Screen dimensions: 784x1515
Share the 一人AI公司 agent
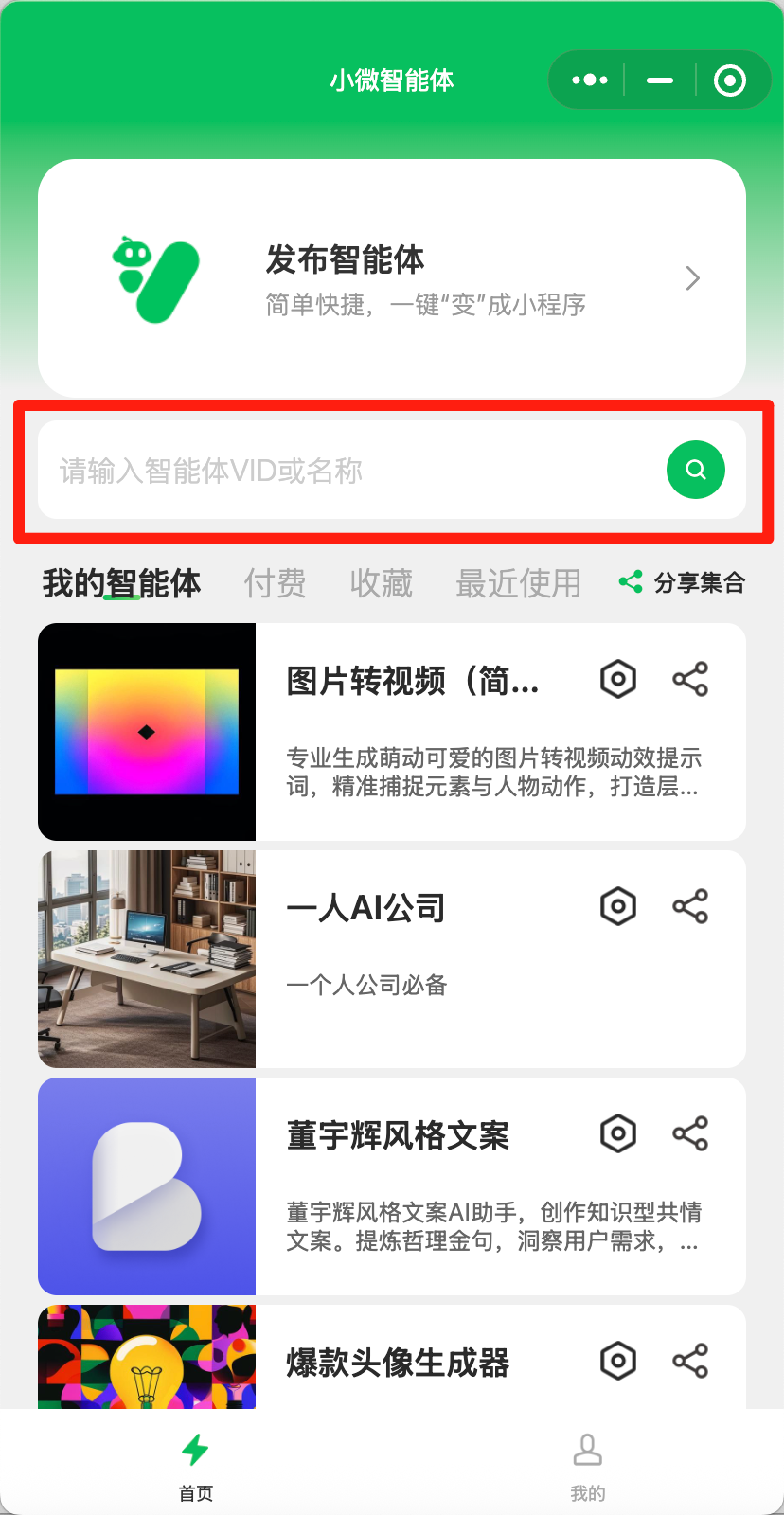tap(690, 906)
